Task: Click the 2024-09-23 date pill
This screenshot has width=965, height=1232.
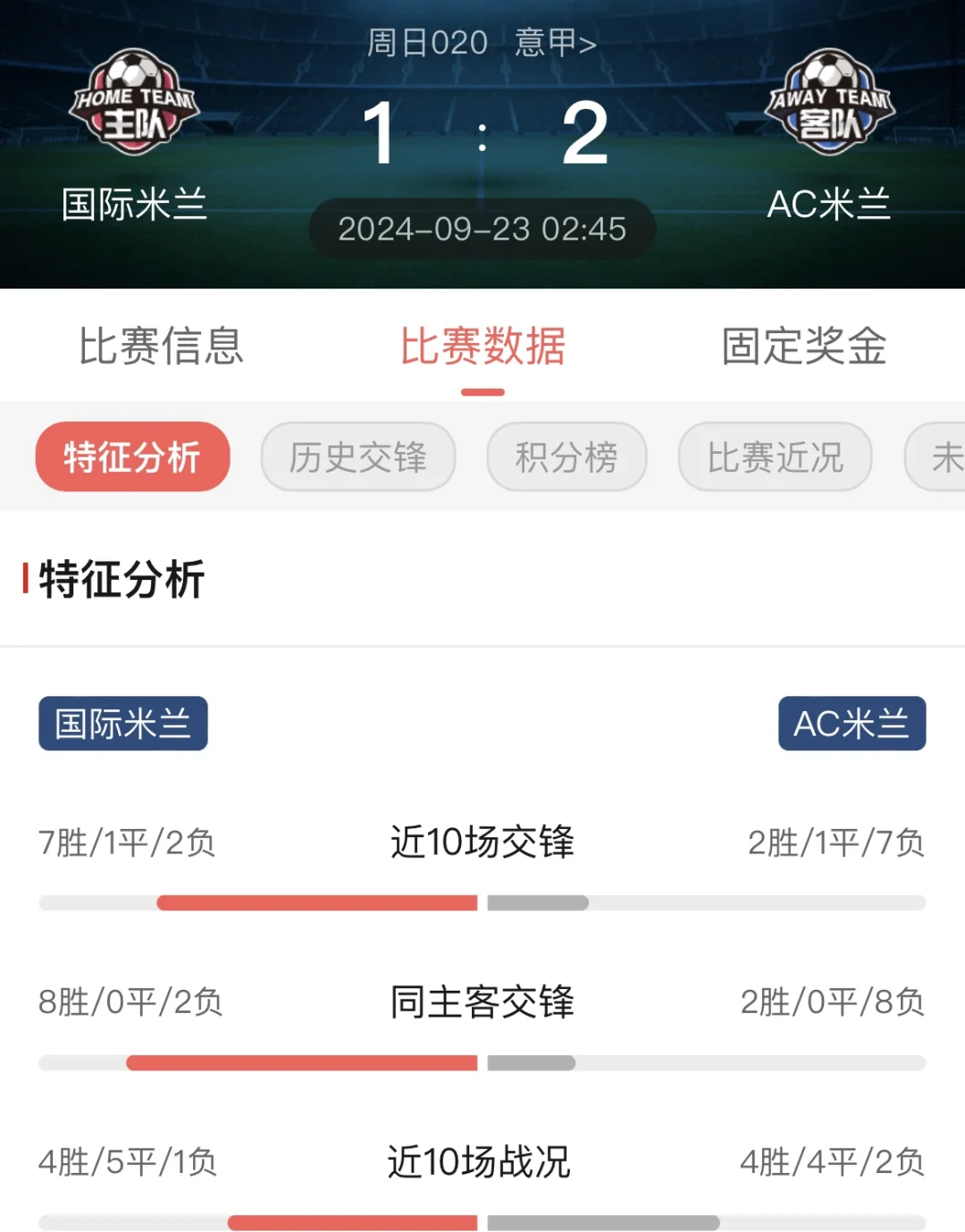Action: pyautogui.click(x=482, y=228)
